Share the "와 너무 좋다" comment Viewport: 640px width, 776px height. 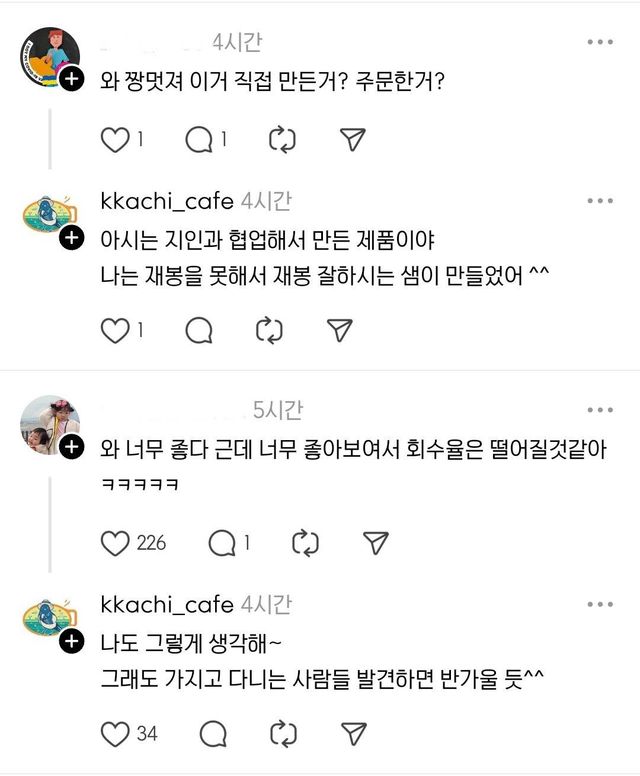374,543
